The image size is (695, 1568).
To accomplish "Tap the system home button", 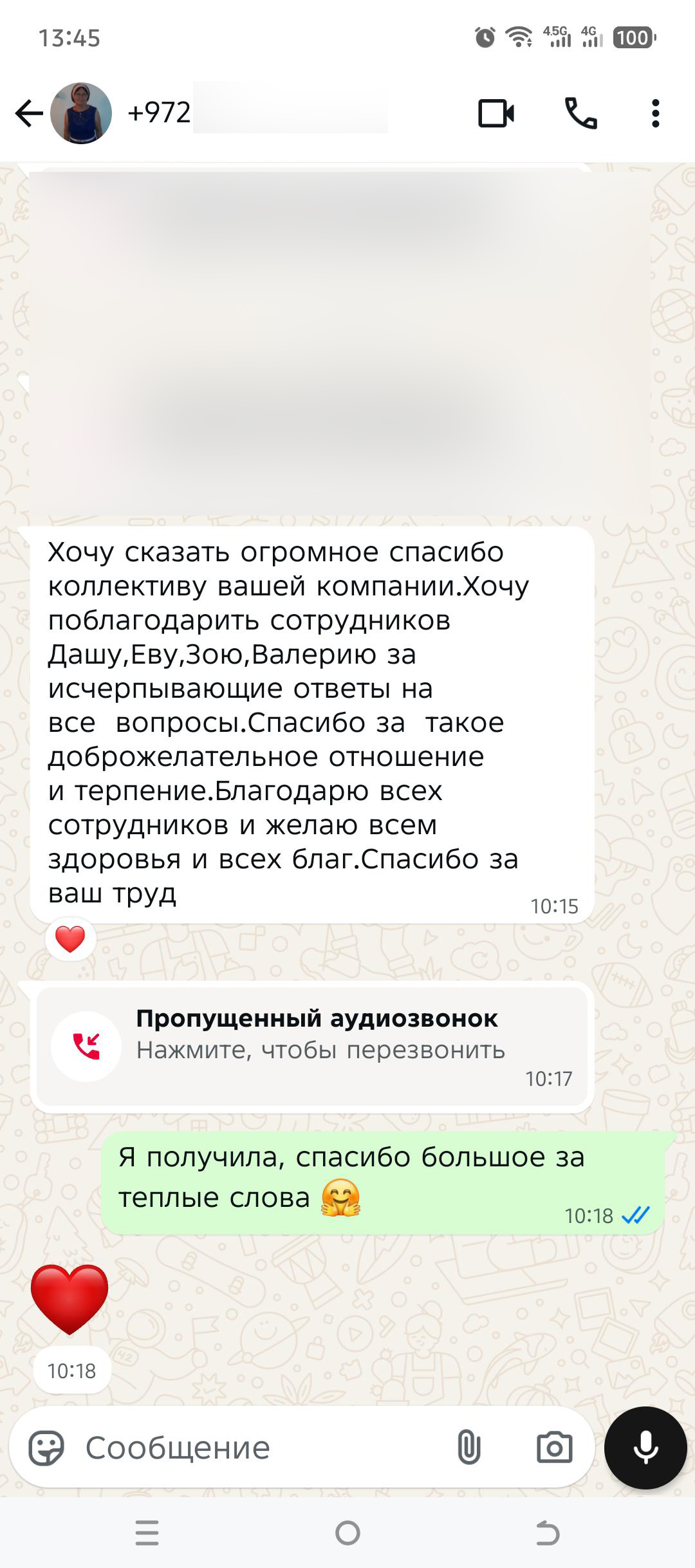I will [x=347, y=1533].
